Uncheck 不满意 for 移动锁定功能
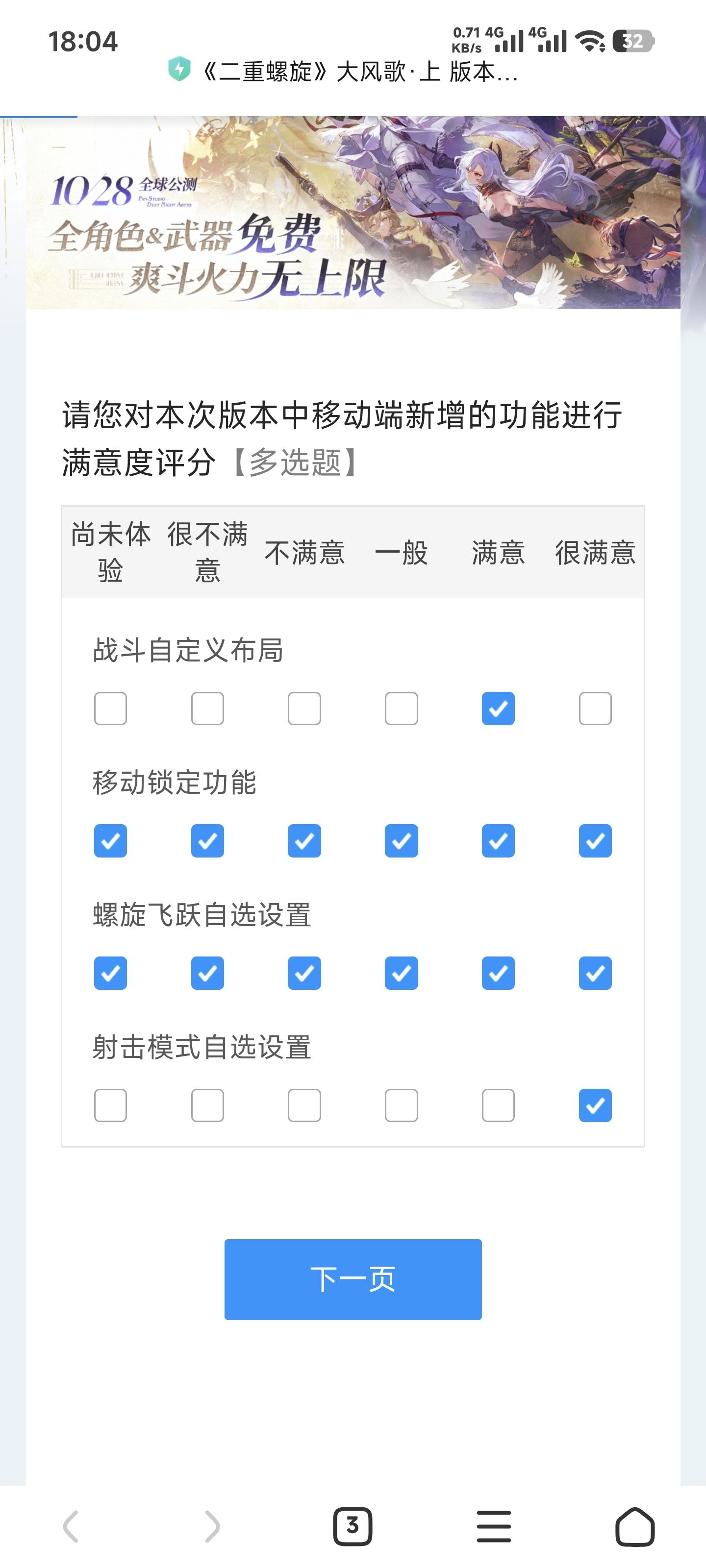The image size is (706, 1568). click(x=304, y=841)
